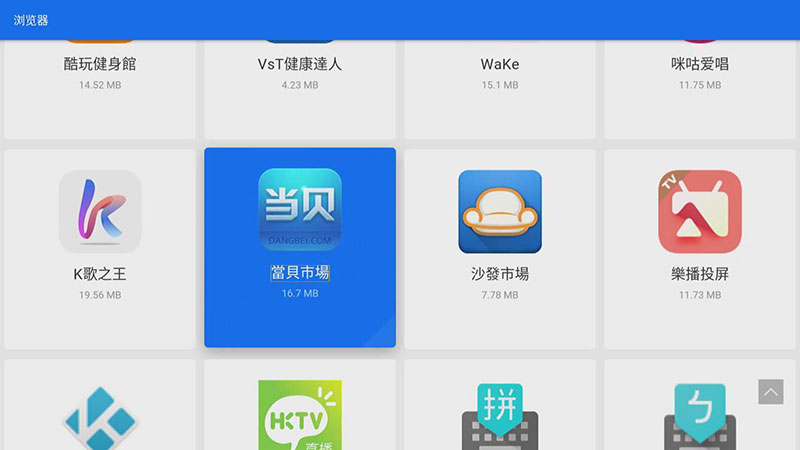Select the HKTV app card
800x450 pixels.
pyautogui.click(x=300, y=410)
